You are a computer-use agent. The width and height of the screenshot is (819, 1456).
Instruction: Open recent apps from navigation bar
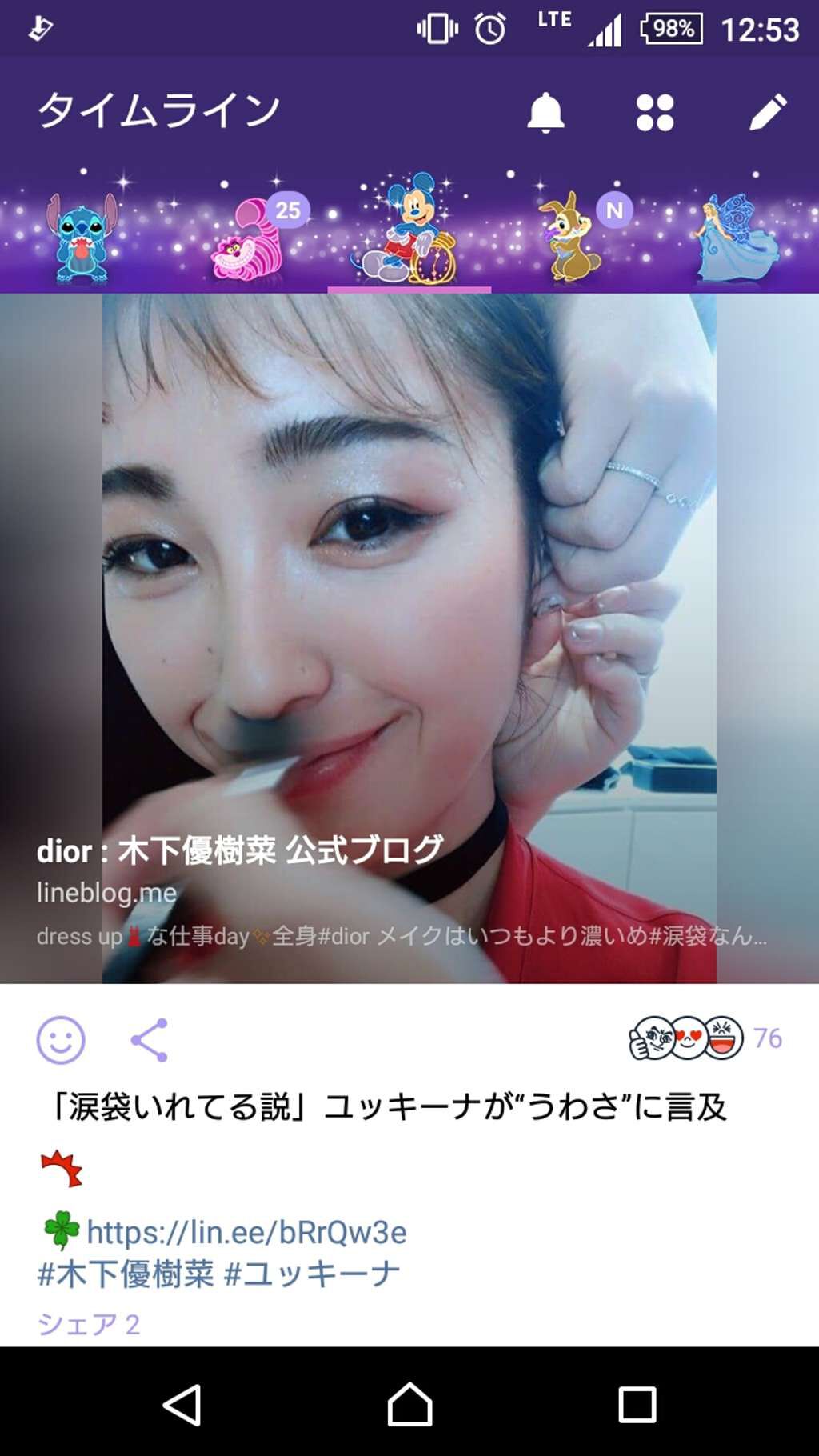click(x=637, y=1404)
